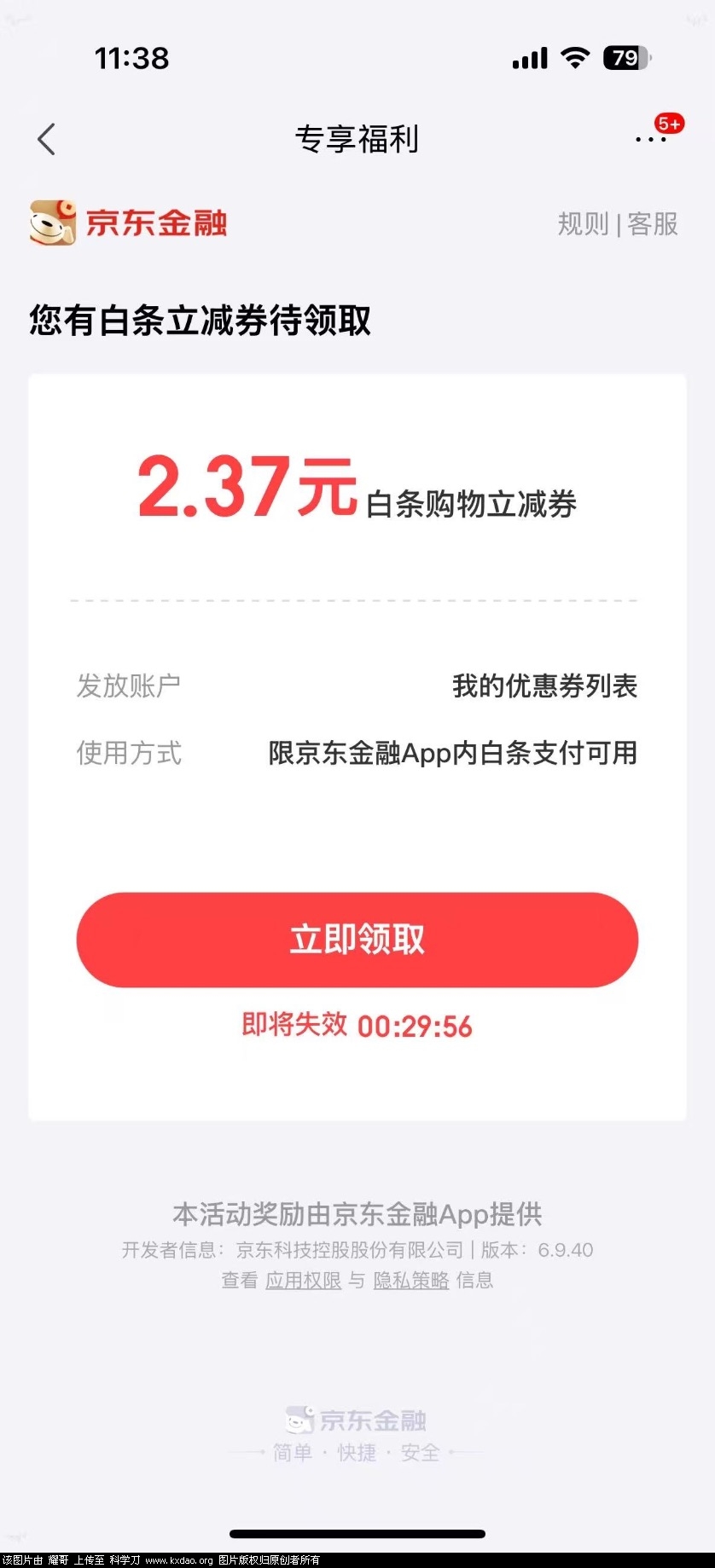
Task: Open the 规则 rules page
Action: point(583,224)
